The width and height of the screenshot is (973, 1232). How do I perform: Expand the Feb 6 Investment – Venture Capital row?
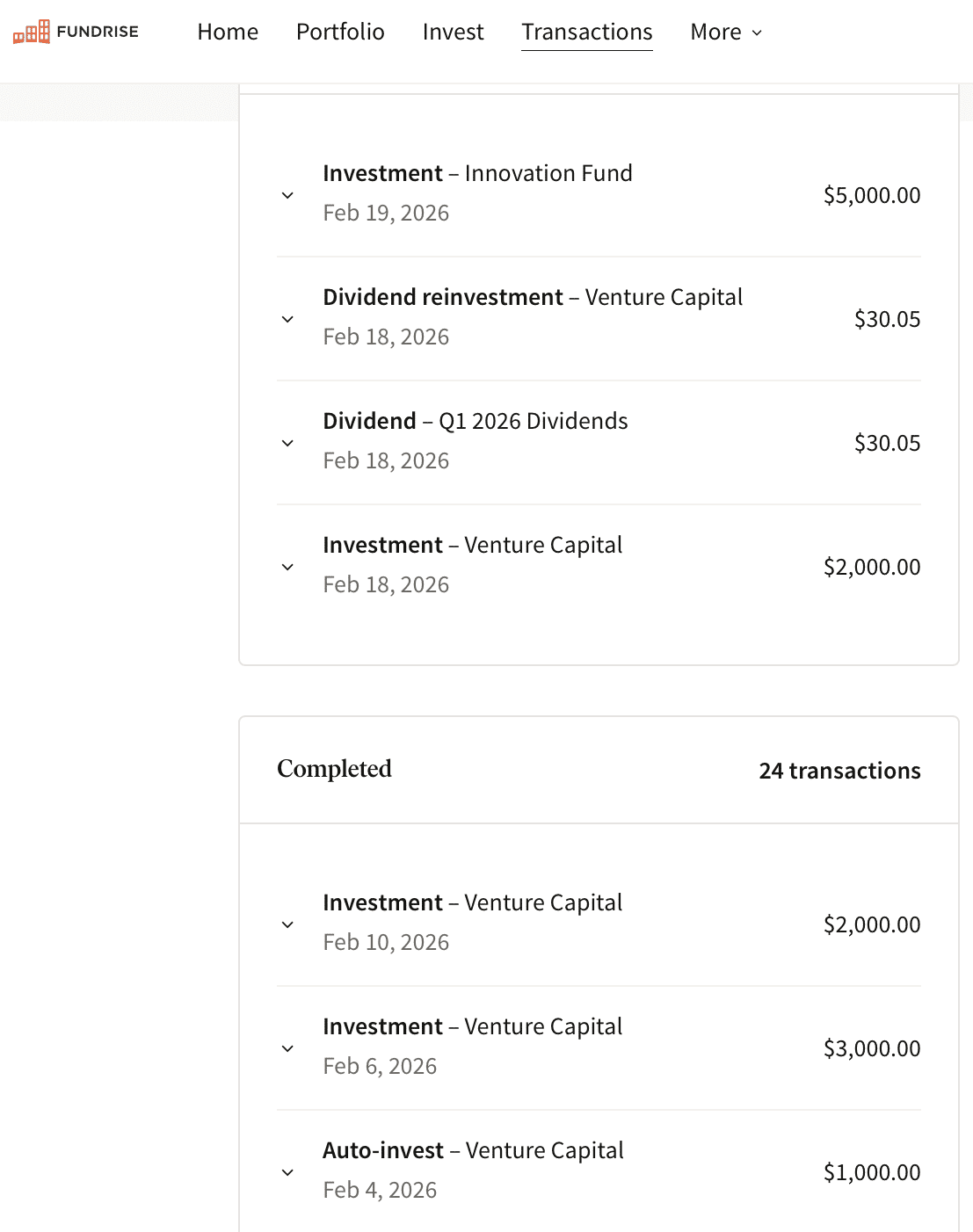point(287,1048)
